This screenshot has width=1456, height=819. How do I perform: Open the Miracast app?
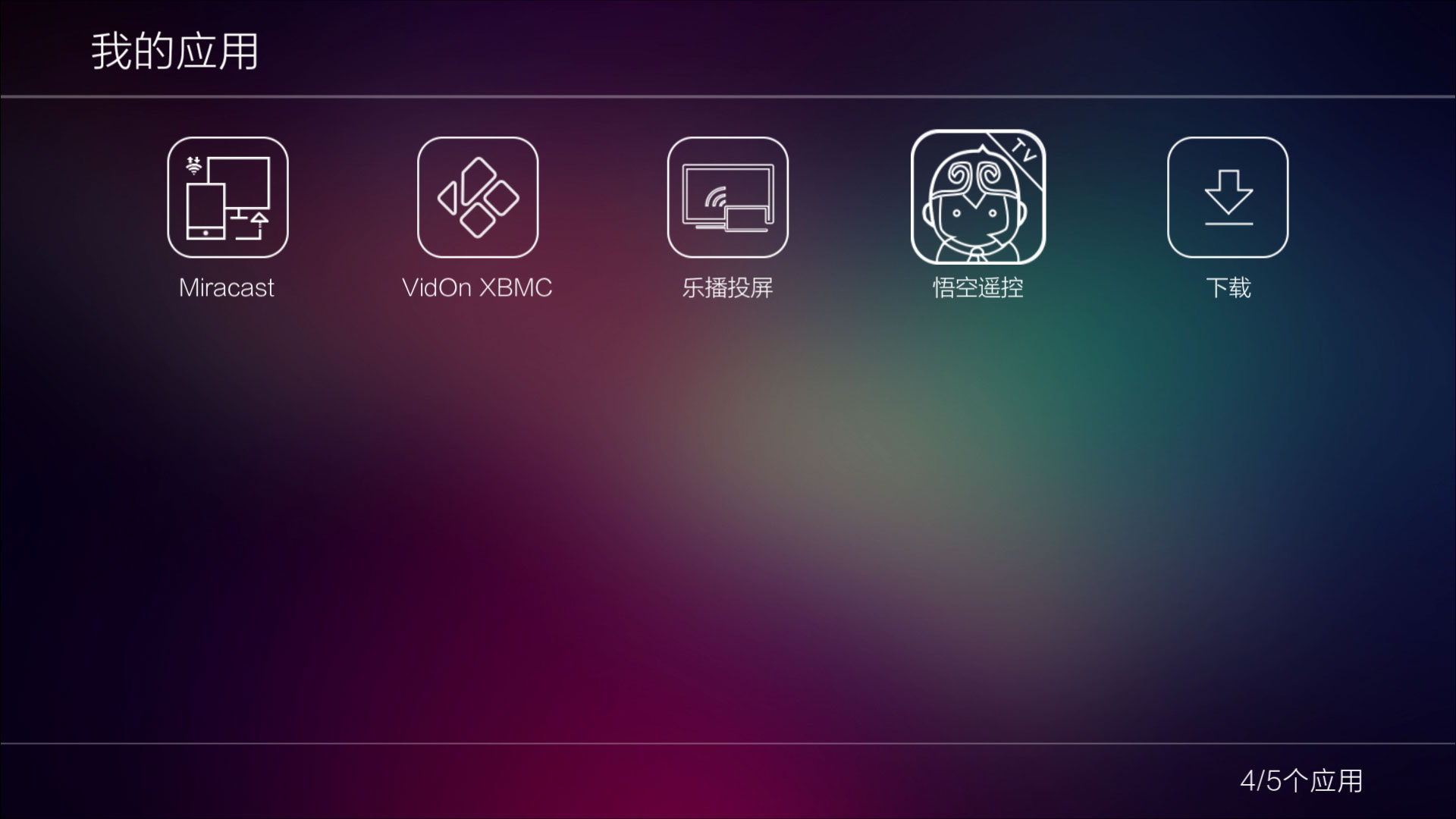tap(227, 197)
